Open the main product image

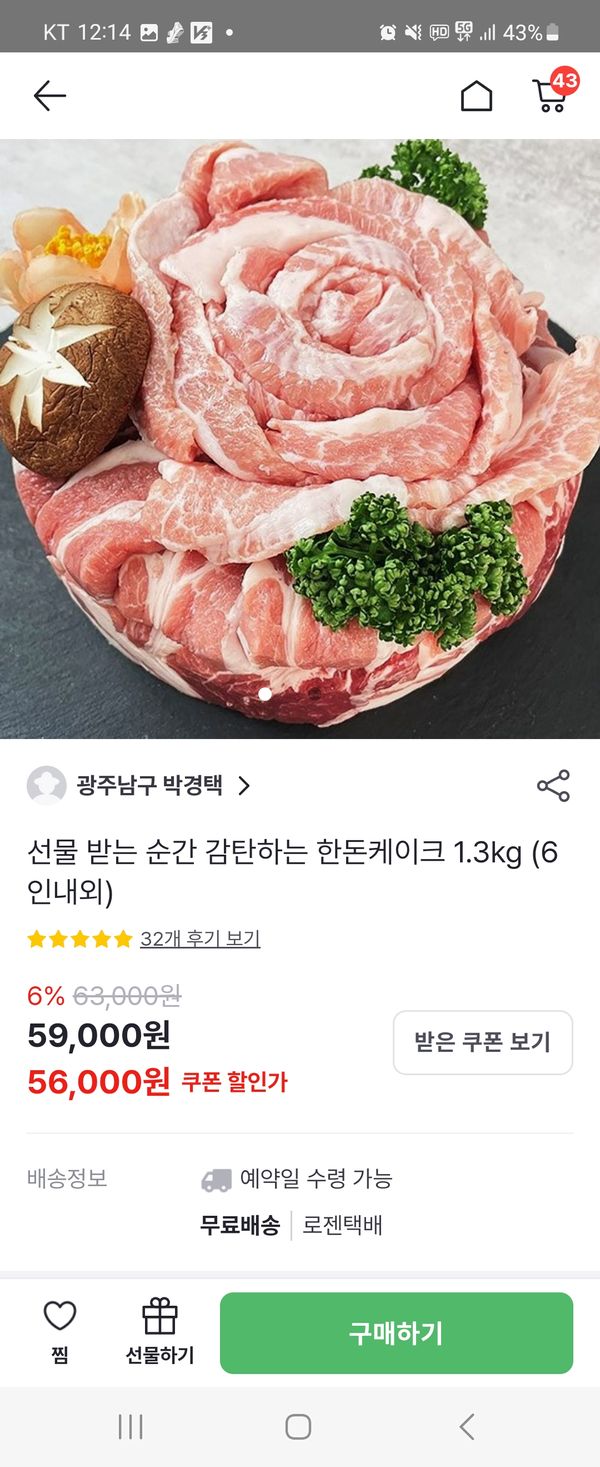(x=300, y=440)
